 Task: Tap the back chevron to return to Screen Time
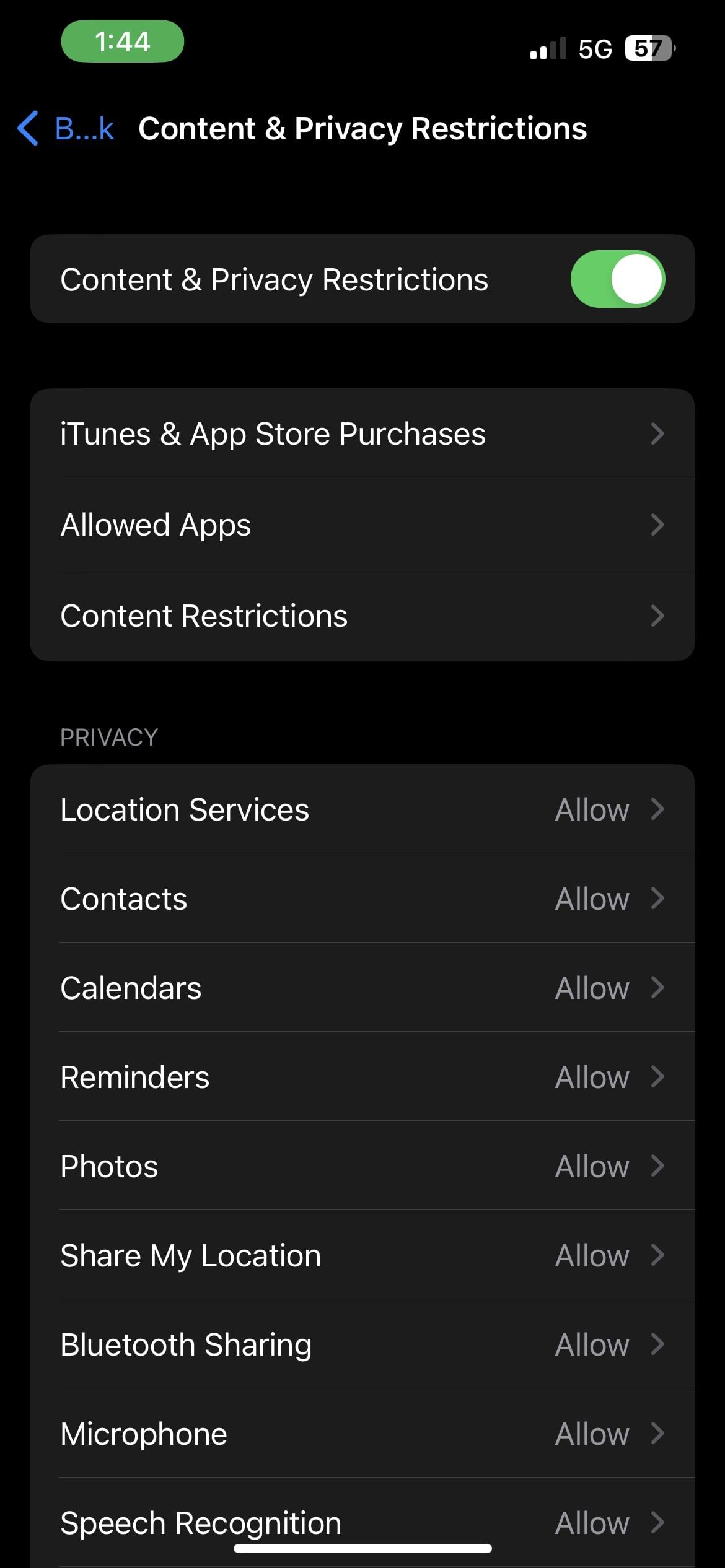point(28,129)
